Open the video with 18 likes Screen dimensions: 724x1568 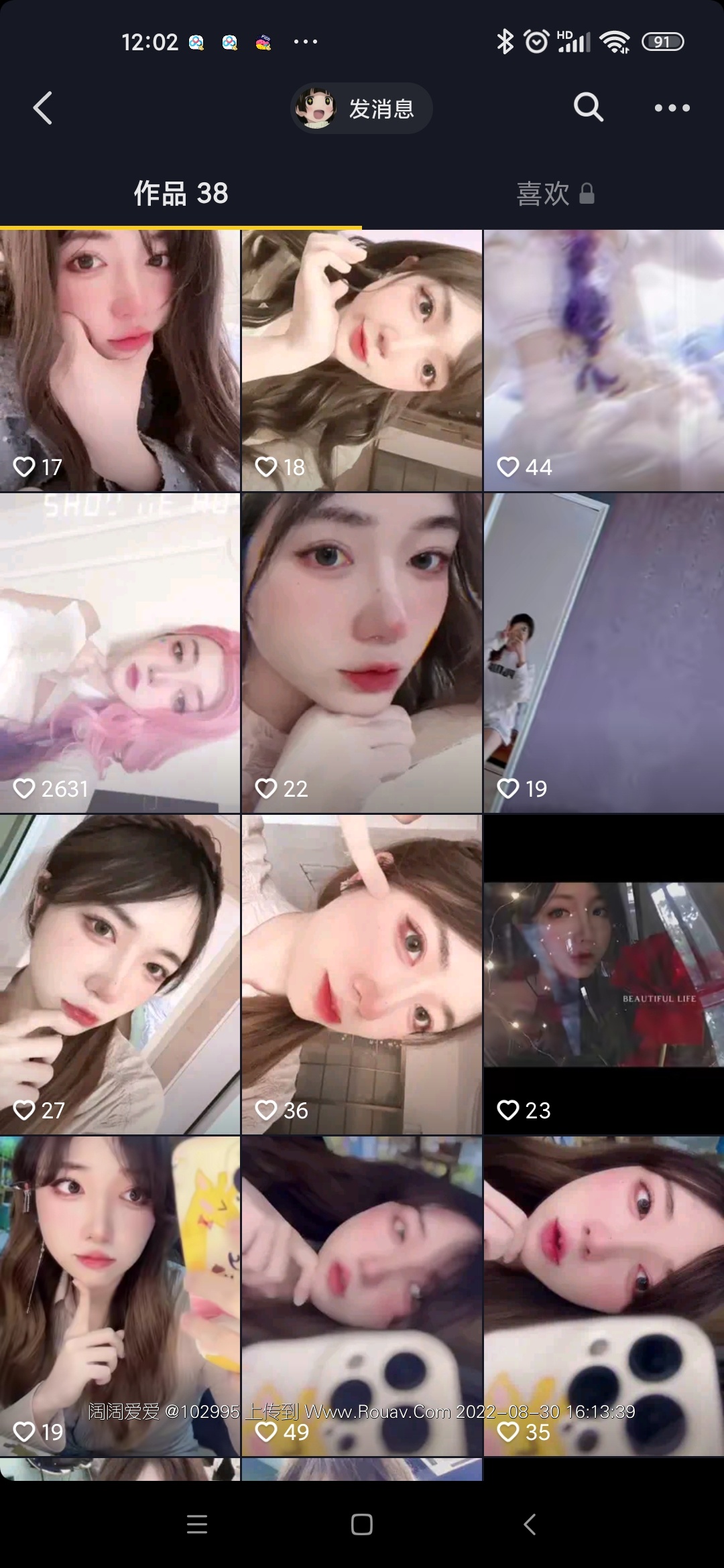tap(361, 361)
